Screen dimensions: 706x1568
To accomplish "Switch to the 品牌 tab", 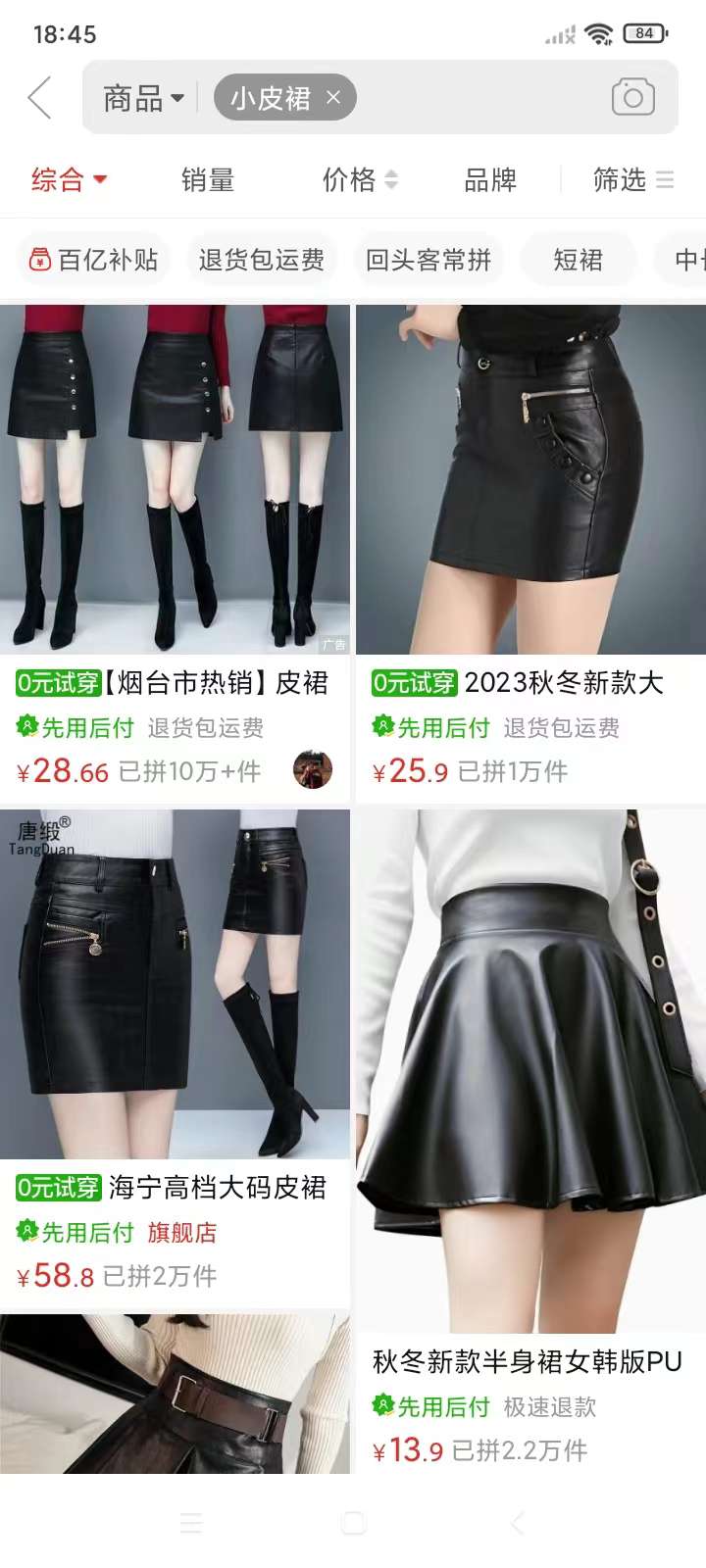I will pyautogui.click(x=489, y=180).
